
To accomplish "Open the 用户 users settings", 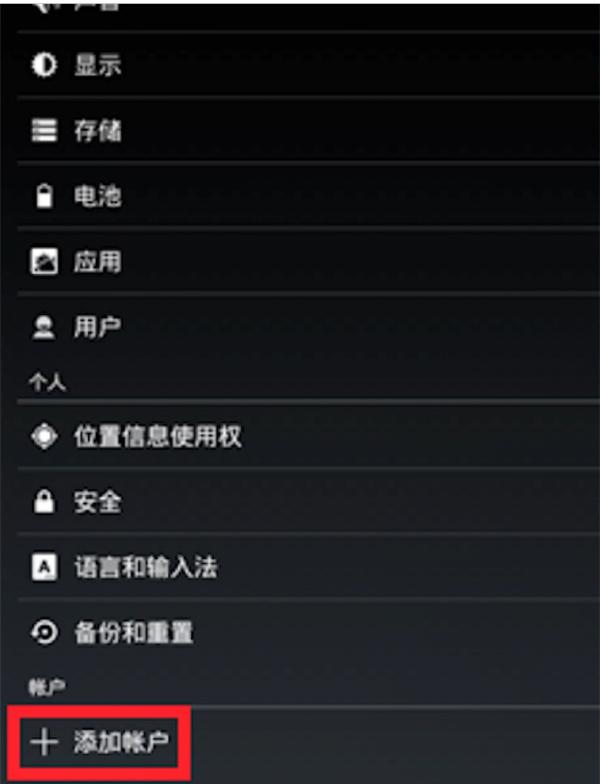I will click(98, 327).
